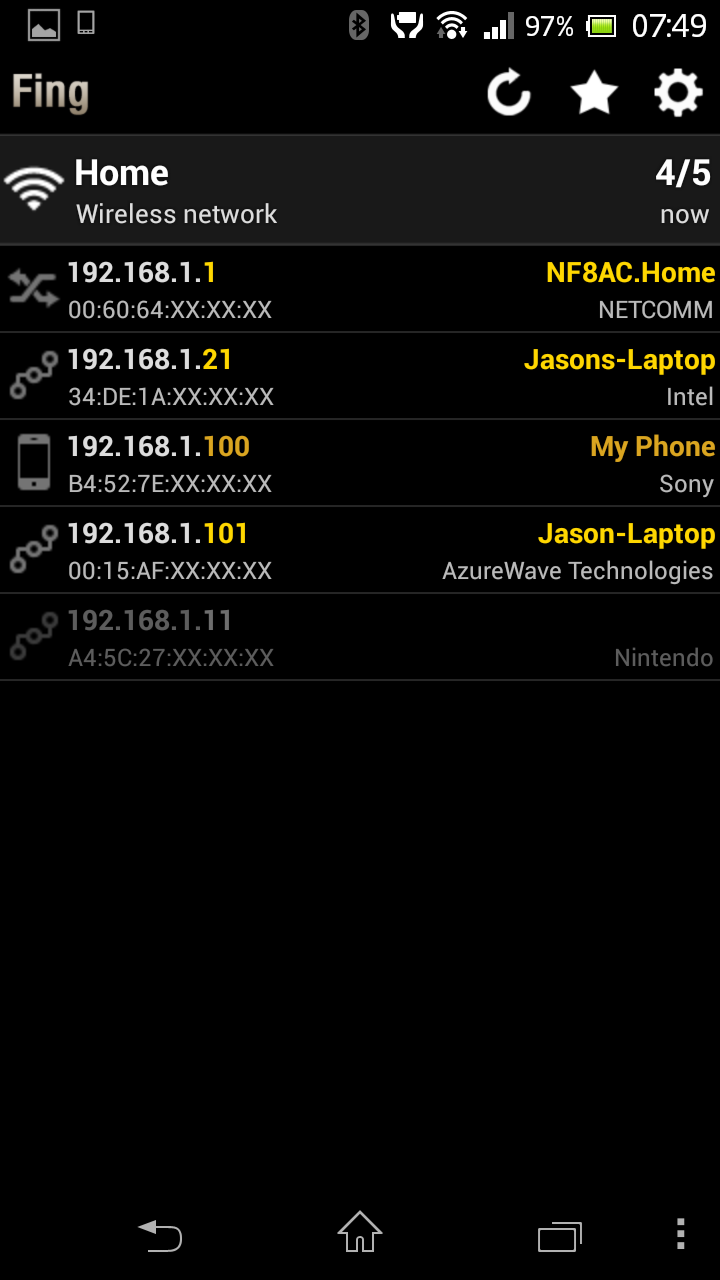
Task: Open the Home wireless network header
Action: click(x=360, y=190)
